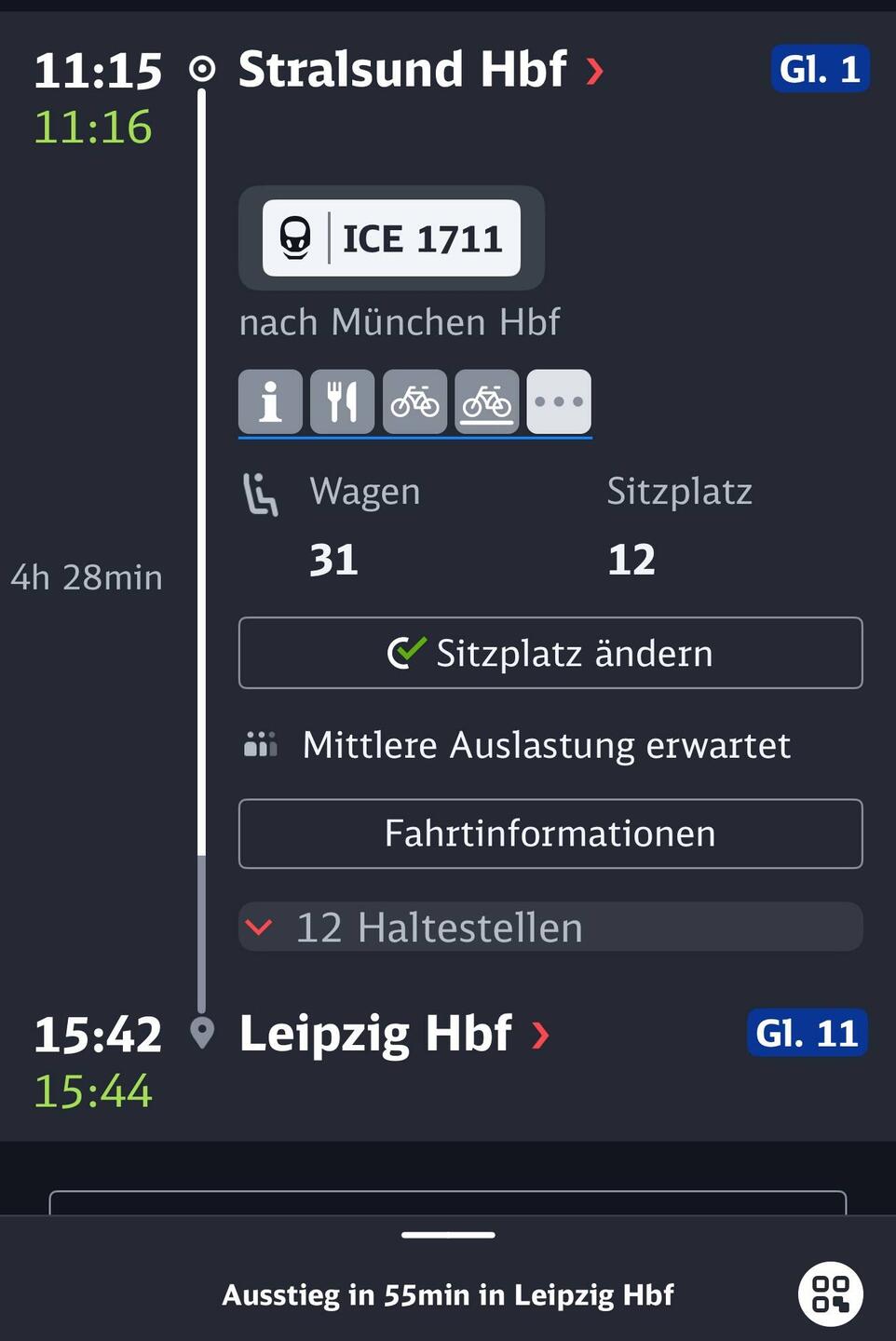Open Stralsund Hbf station details
This screenshot has height=1341, width=896.
point(419,70)
